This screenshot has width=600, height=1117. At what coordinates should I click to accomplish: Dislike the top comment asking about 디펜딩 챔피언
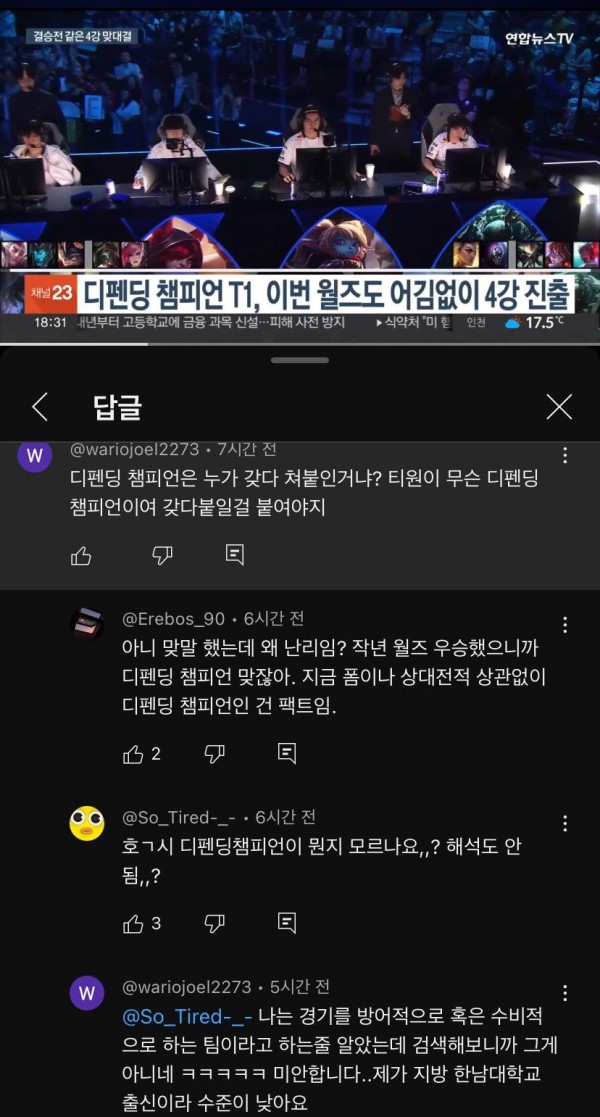click(162, 555)
